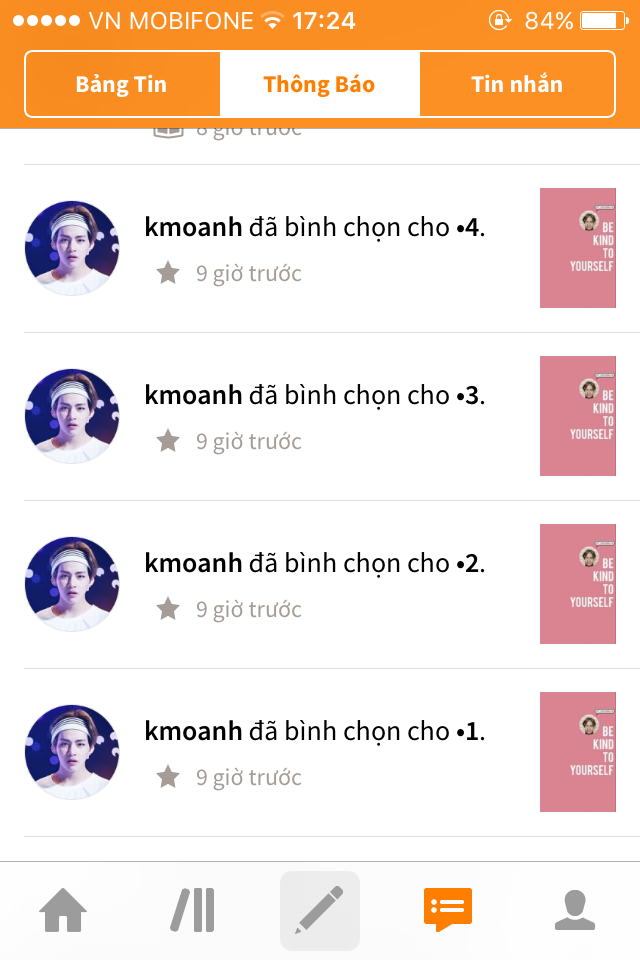
Task: Switch to the Bảng Tin tab
Action: coord(121,84)
